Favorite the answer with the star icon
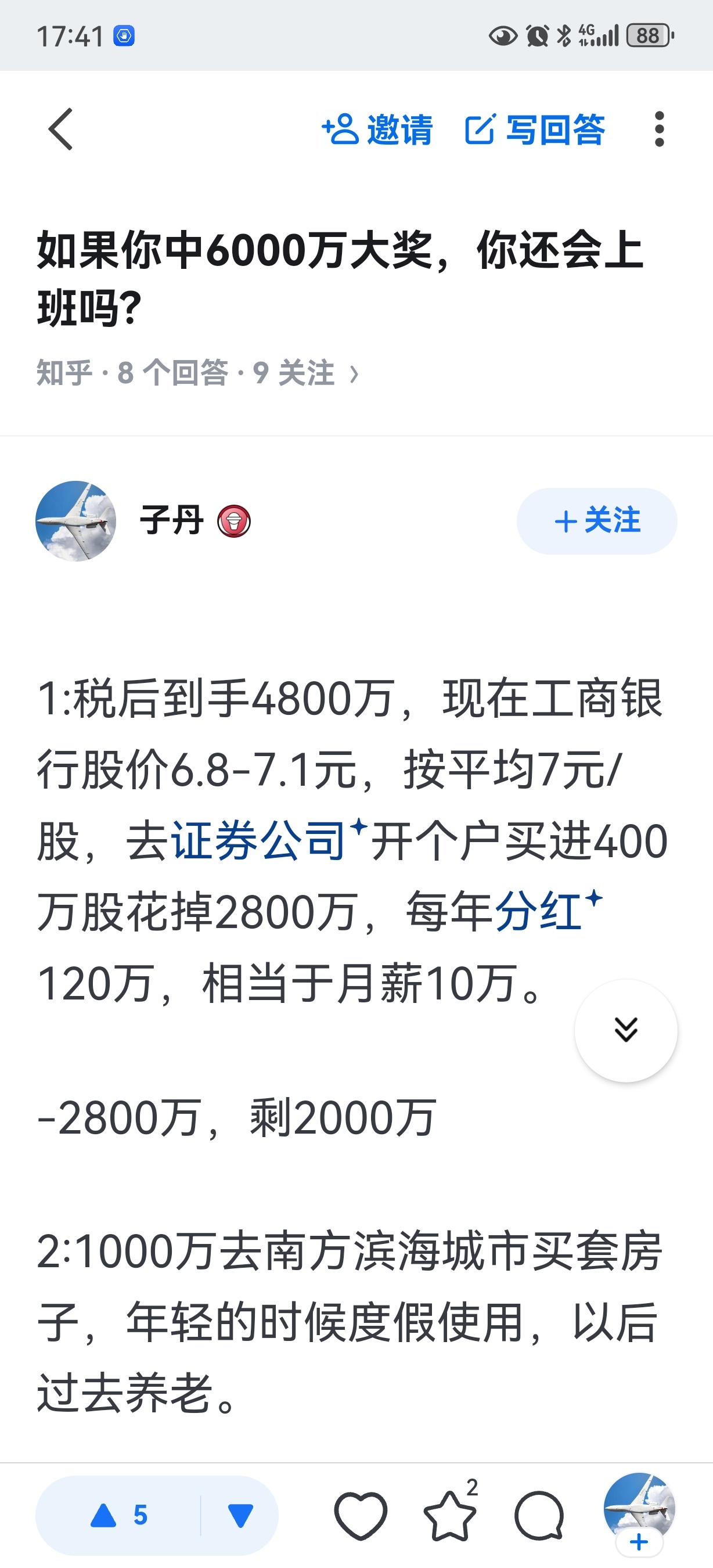Image resolution: width=713 pixels, height=1568 pixels. [451, 1513]
